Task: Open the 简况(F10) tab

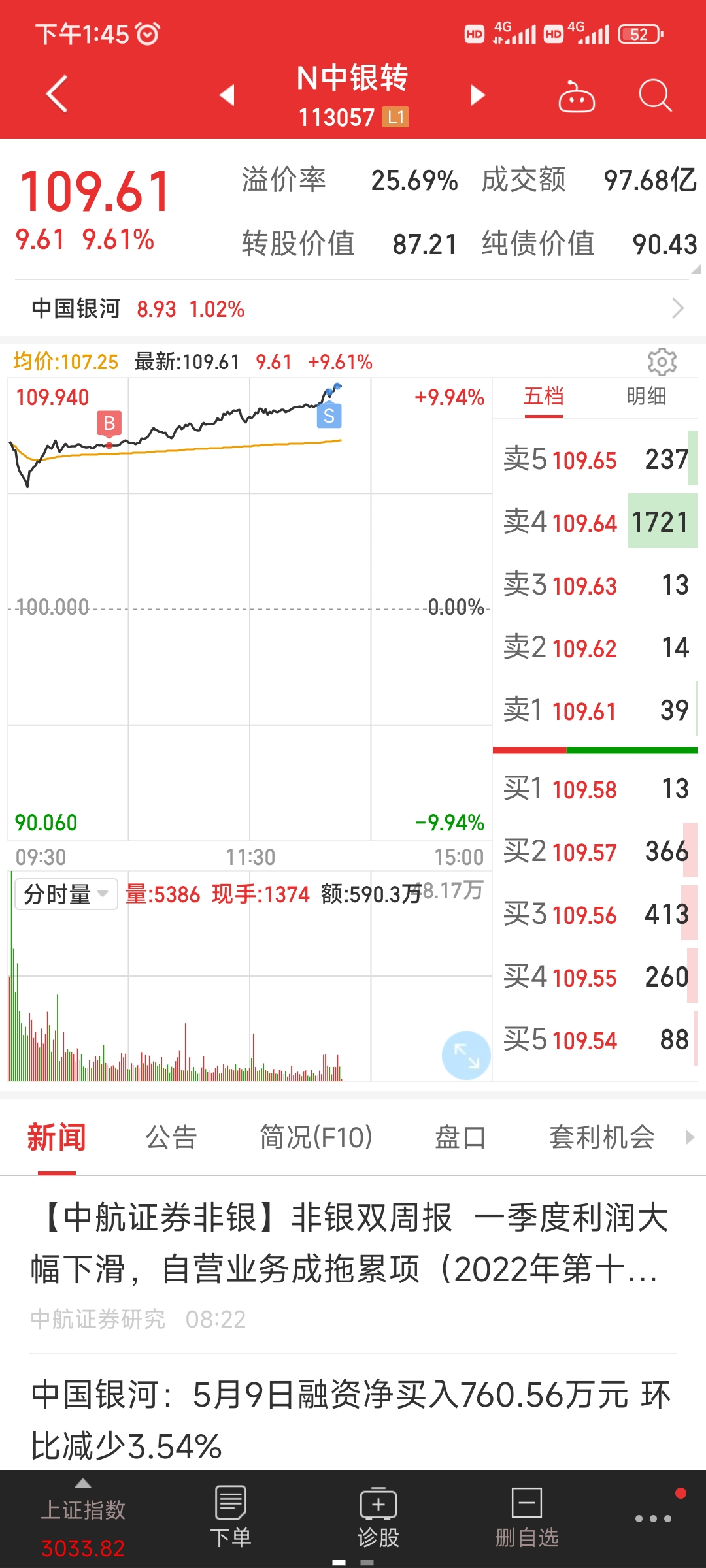Action: pyautogui.click(x=316, y=1137)
